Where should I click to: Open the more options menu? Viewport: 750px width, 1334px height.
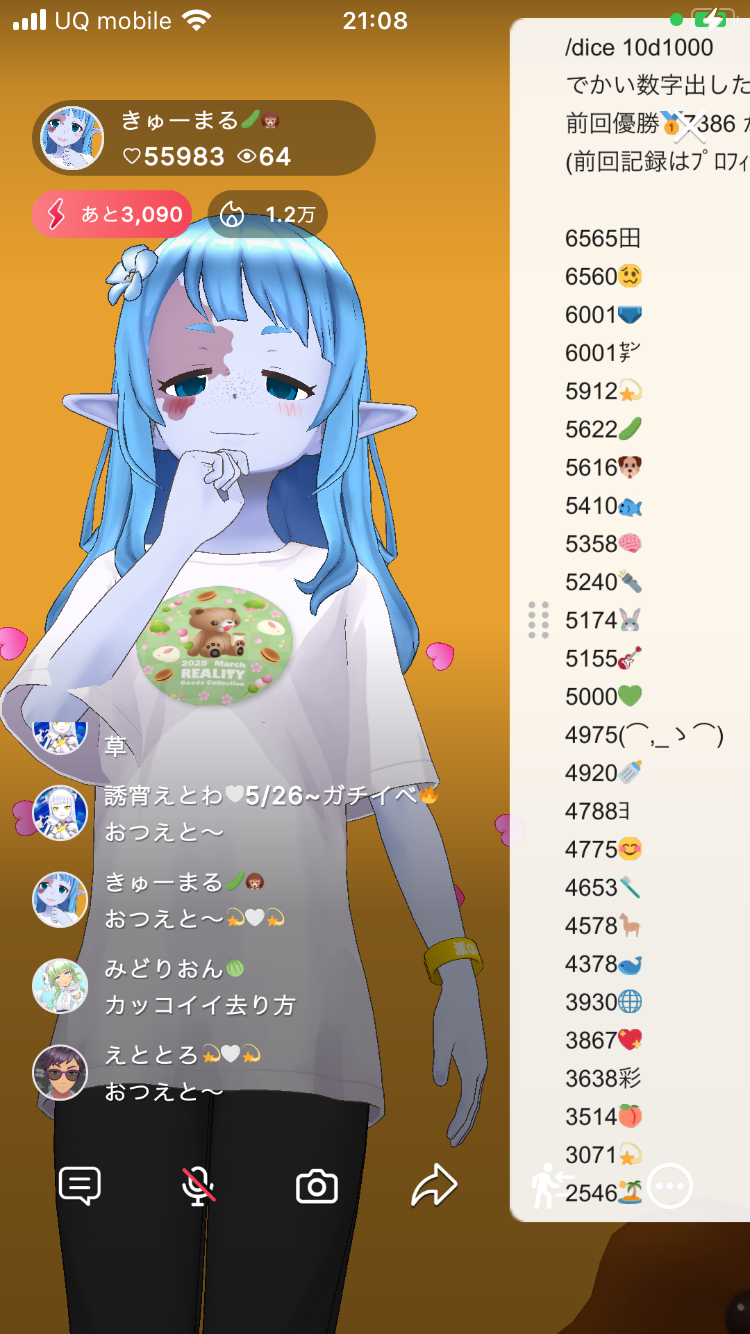coord(670,1187)
